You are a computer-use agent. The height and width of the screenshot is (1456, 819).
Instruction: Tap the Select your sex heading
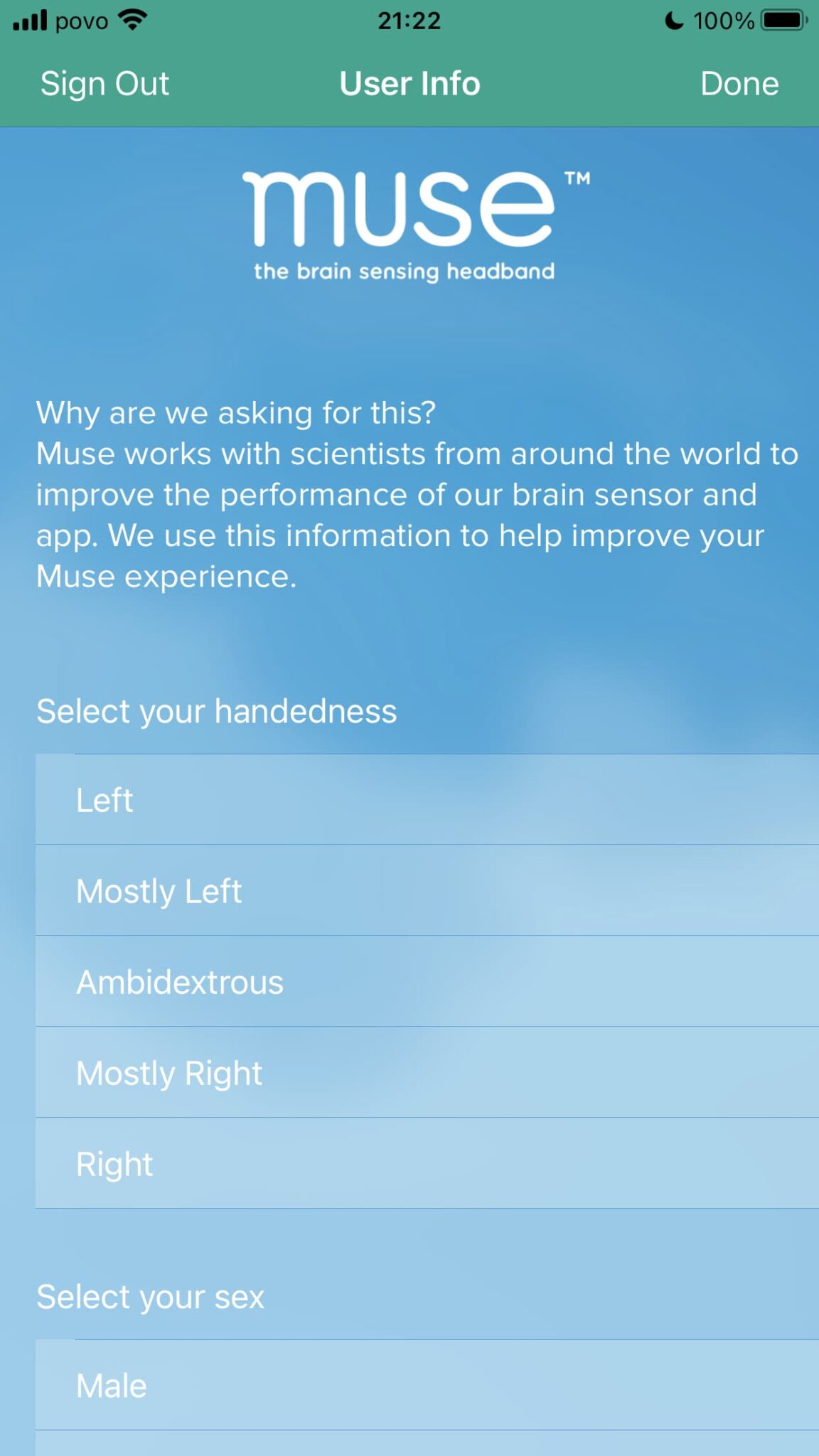[150, 1296]
